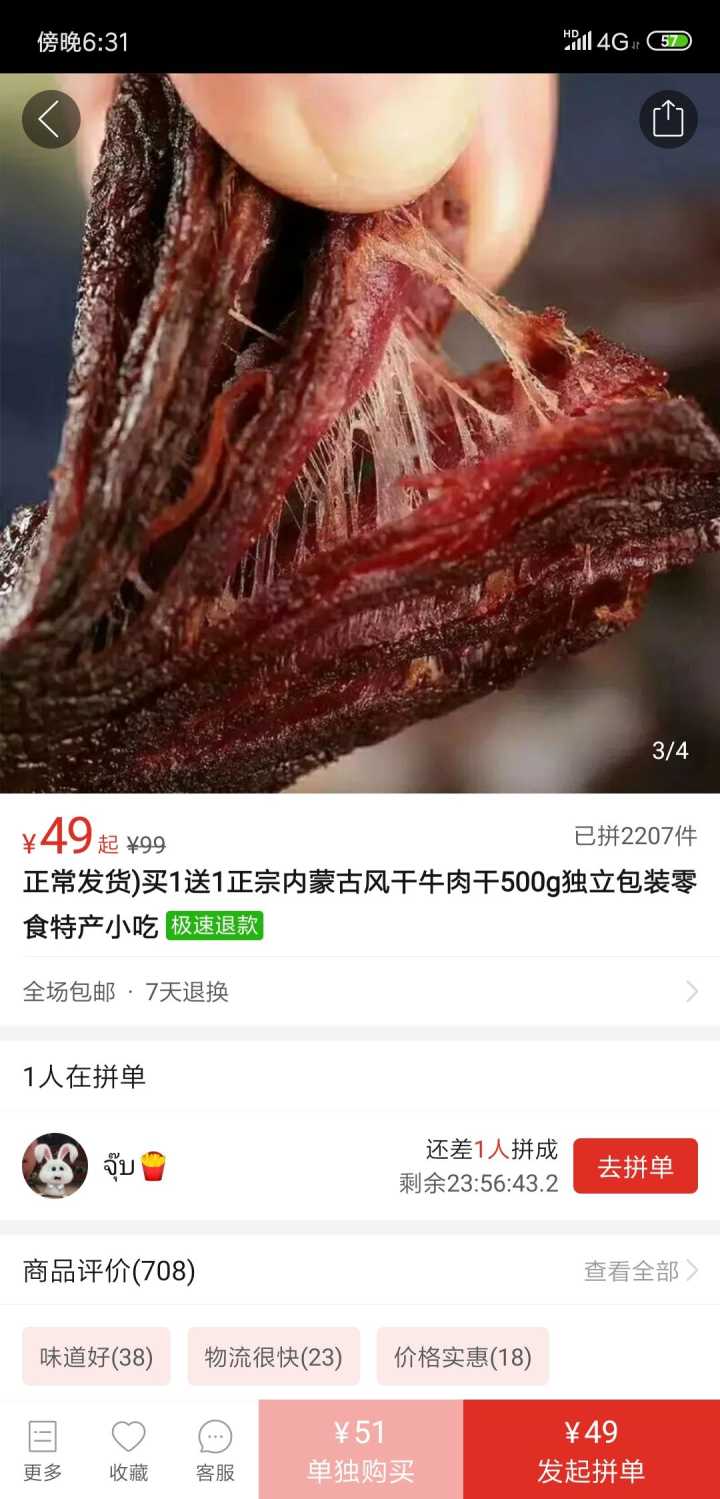Filter reviews by 物流很快(23)
This screenshot has width=720, height=1499.
pyautogui.click(x=273, y=1357)
